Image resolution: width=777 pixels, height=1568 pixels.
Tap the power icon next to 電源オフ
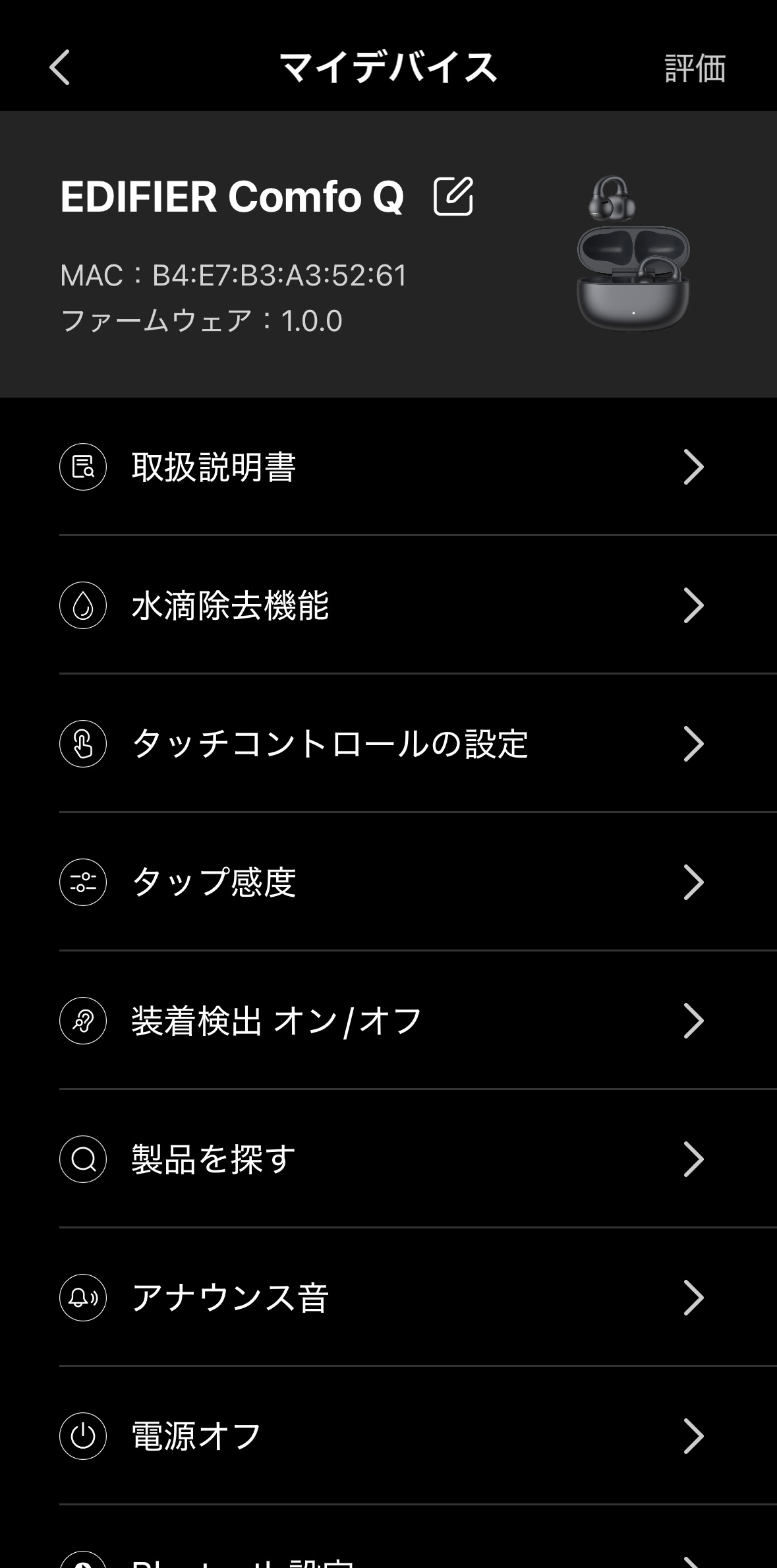(x=83, y=1435)
